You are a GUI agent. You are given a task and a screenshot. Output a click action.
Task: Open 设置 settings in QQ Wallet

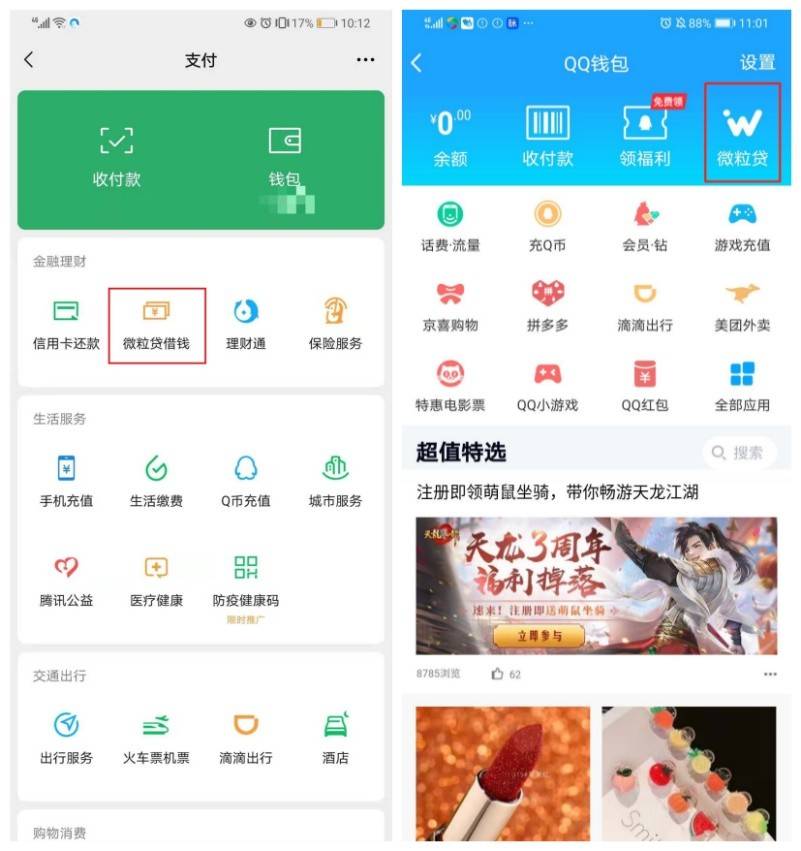coord(756,61)
